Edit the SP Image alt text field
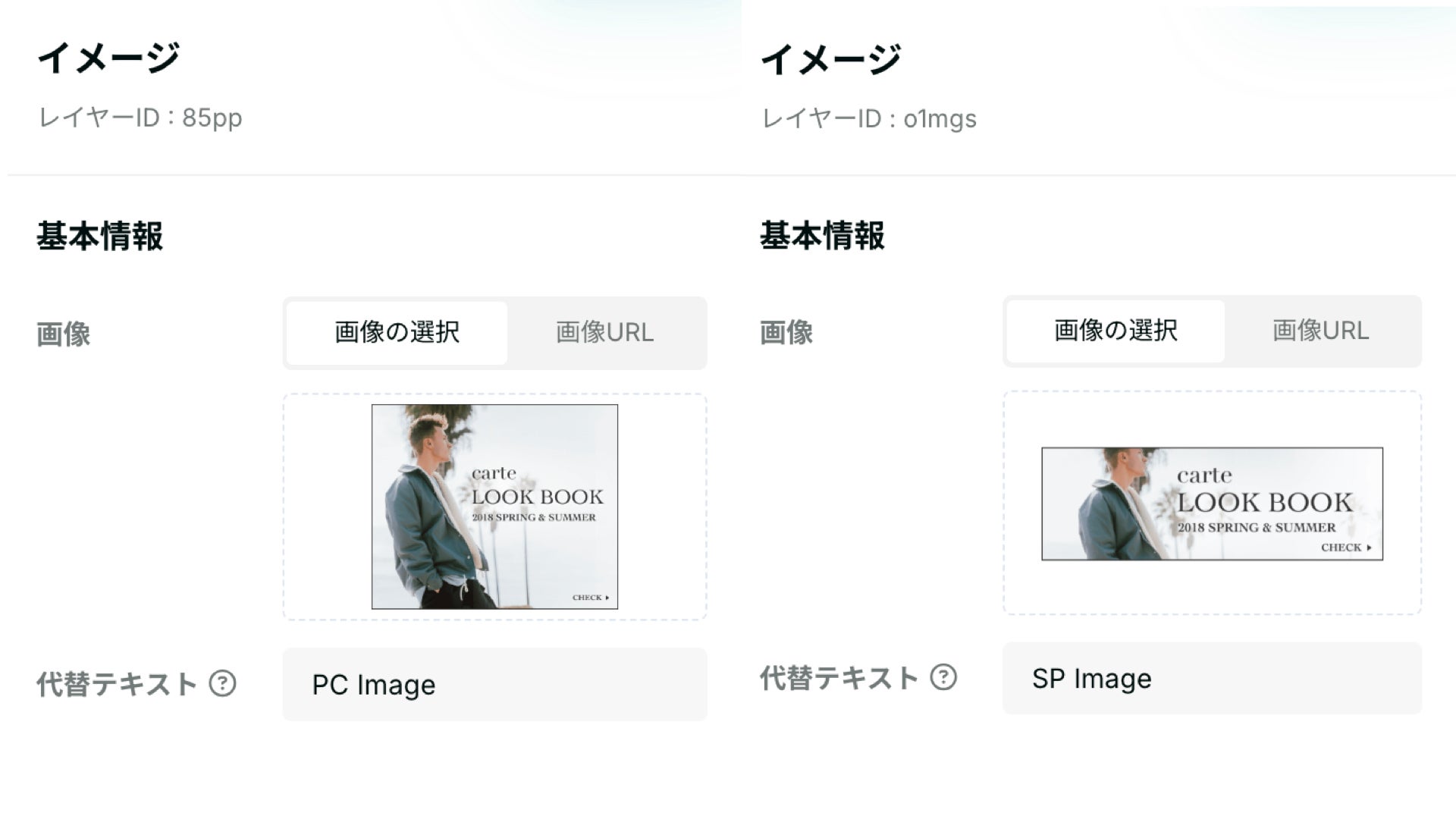Screen dimensions: 1456x819 coord(1212,678)
